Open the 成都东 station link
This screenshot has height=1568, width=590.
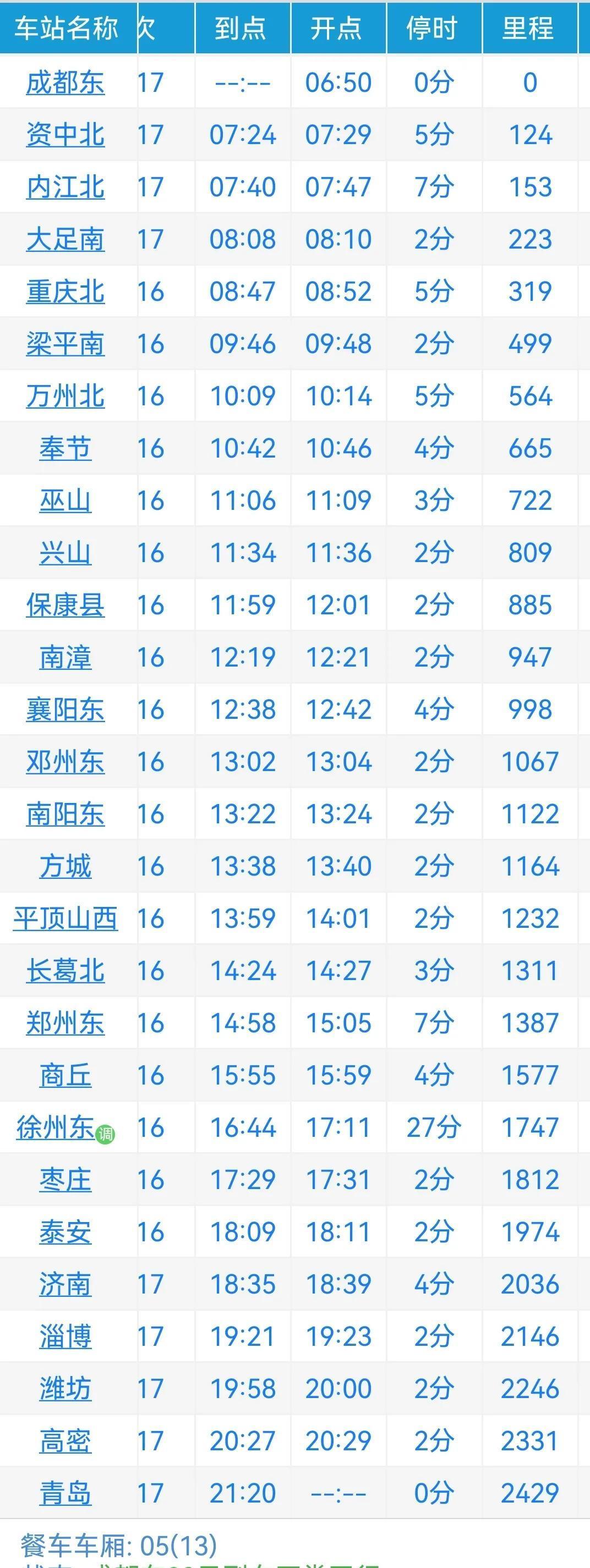pos(65,83)
